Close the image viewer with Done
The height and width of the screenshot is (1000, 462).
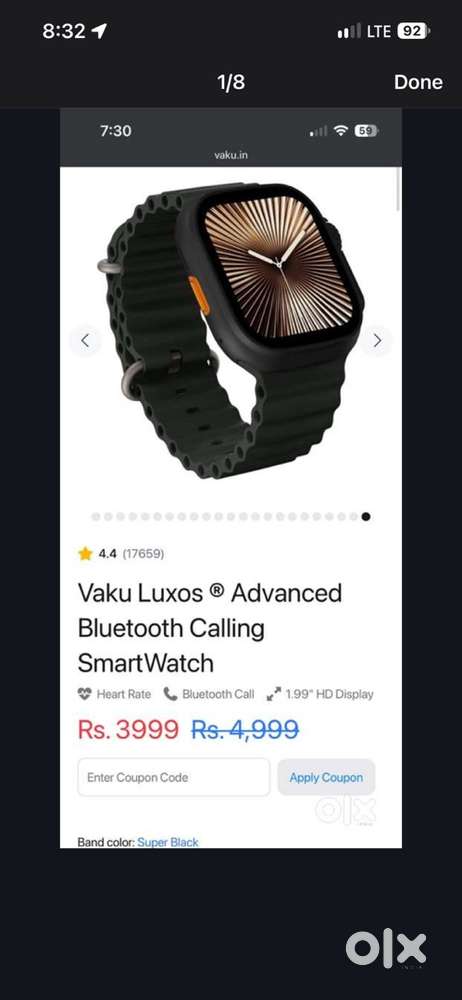tap(418, 82)
